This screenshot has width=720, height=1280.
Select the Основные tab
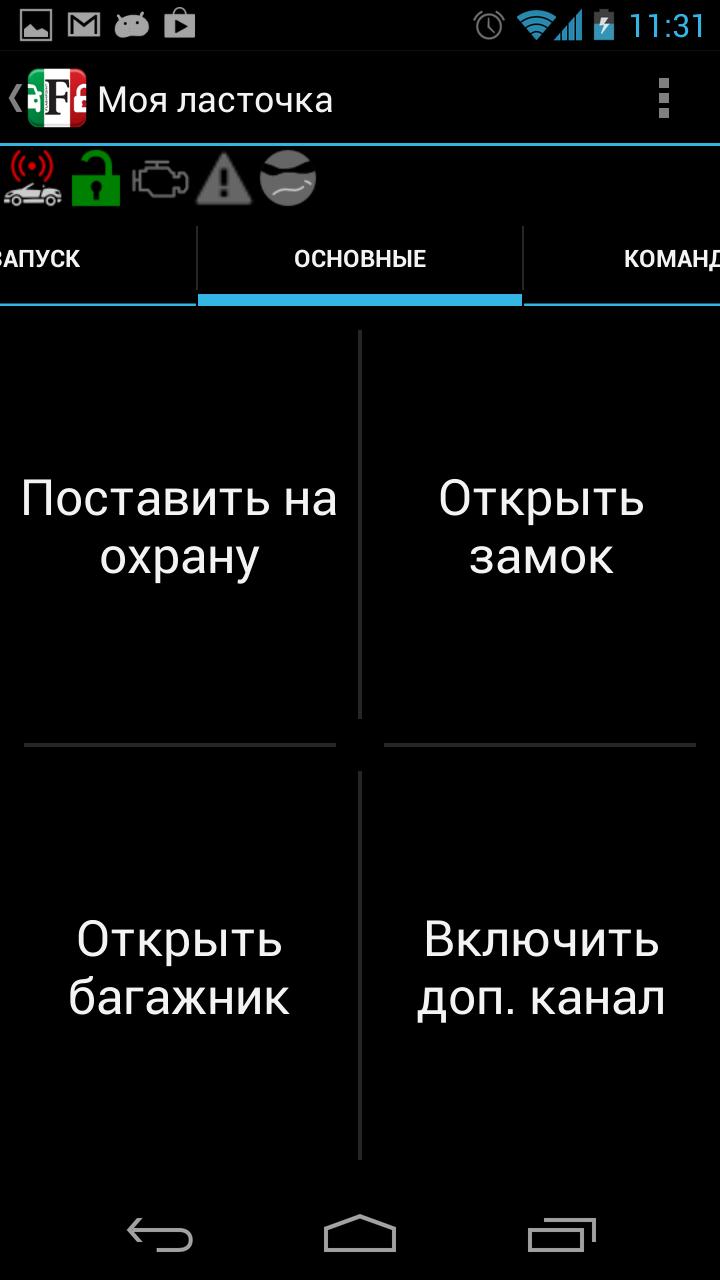[x=360, y=259]
